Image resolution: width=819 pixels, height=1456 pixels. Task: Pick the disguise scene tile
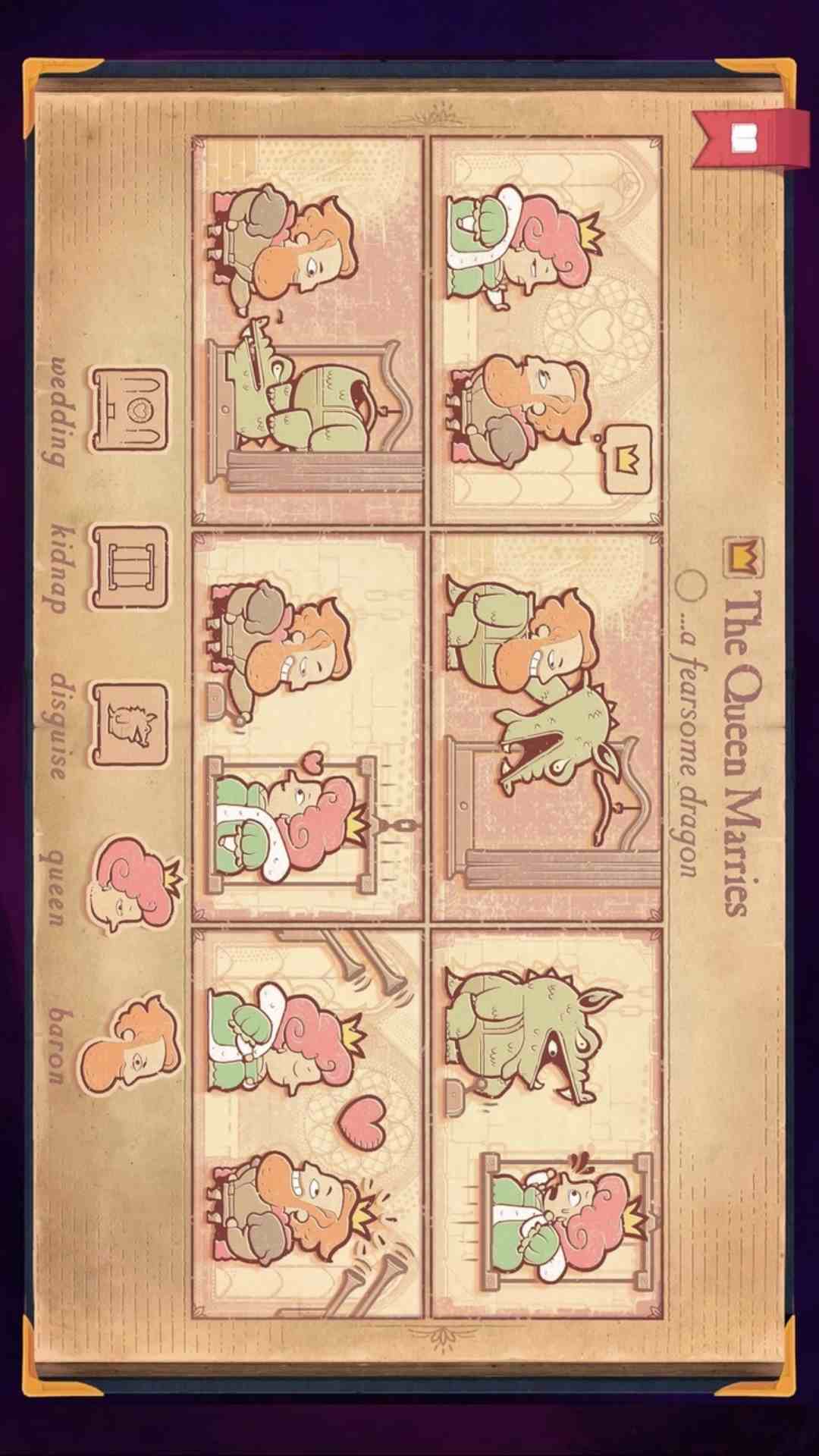pyautogui.click(x=129, y=725)
